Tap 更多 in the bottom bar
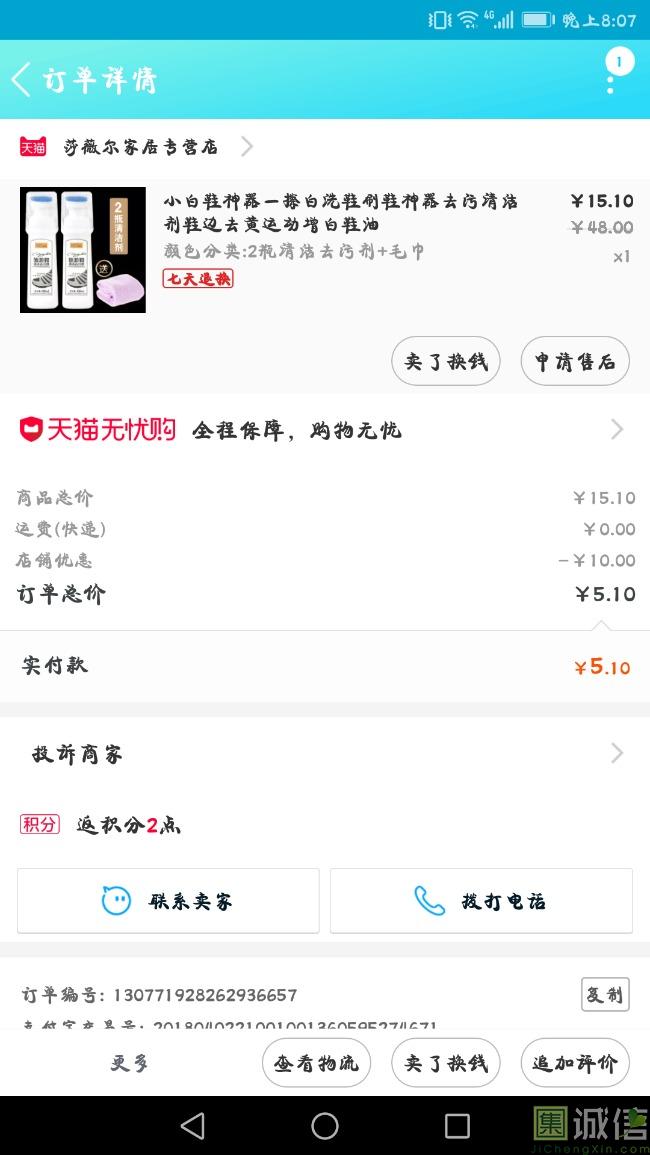This screenshot has width=650, height=1155. (130, 1063)
